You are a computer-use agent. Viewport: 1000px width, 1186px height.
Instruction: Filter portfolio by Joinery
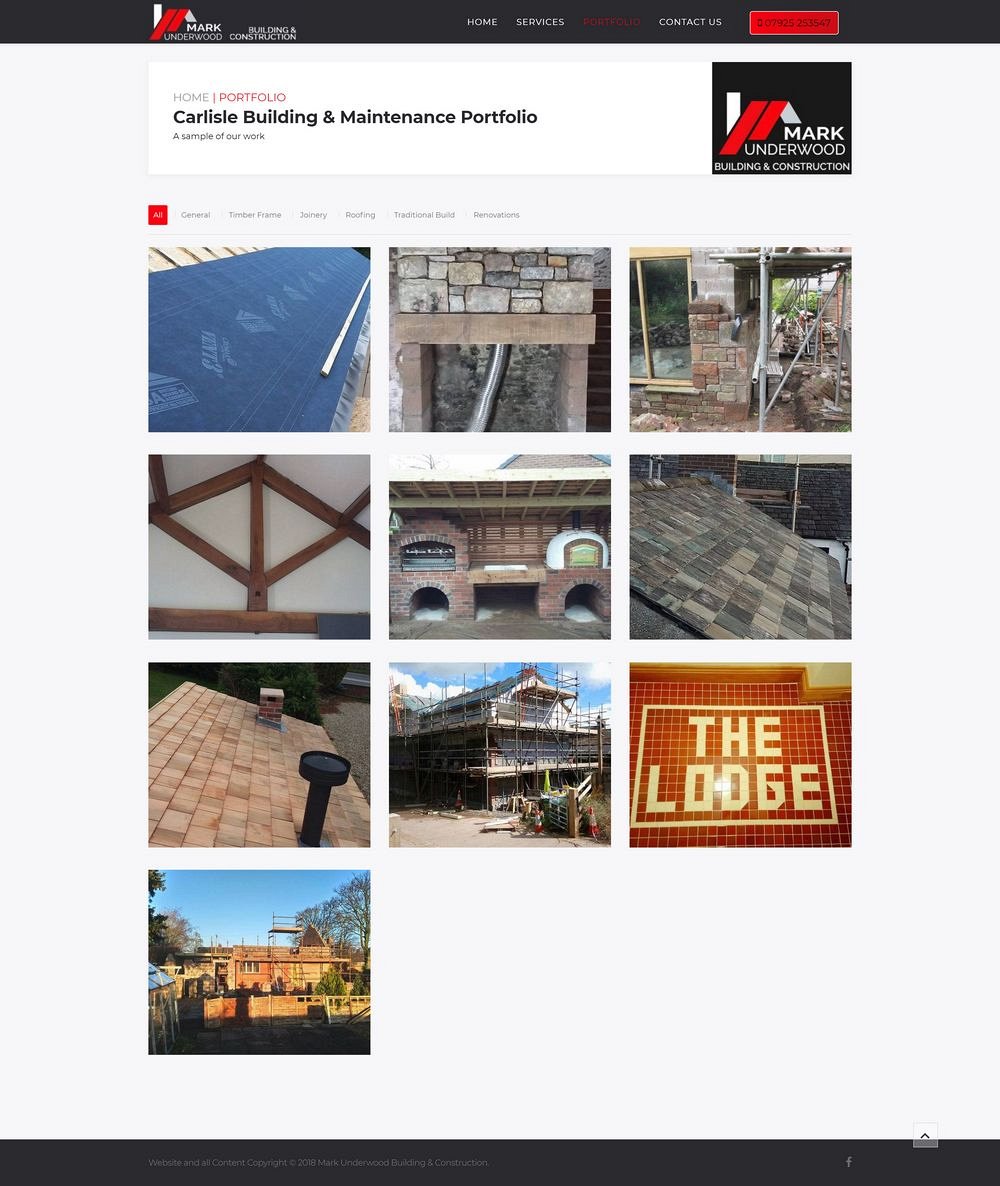tap(313, 215)
